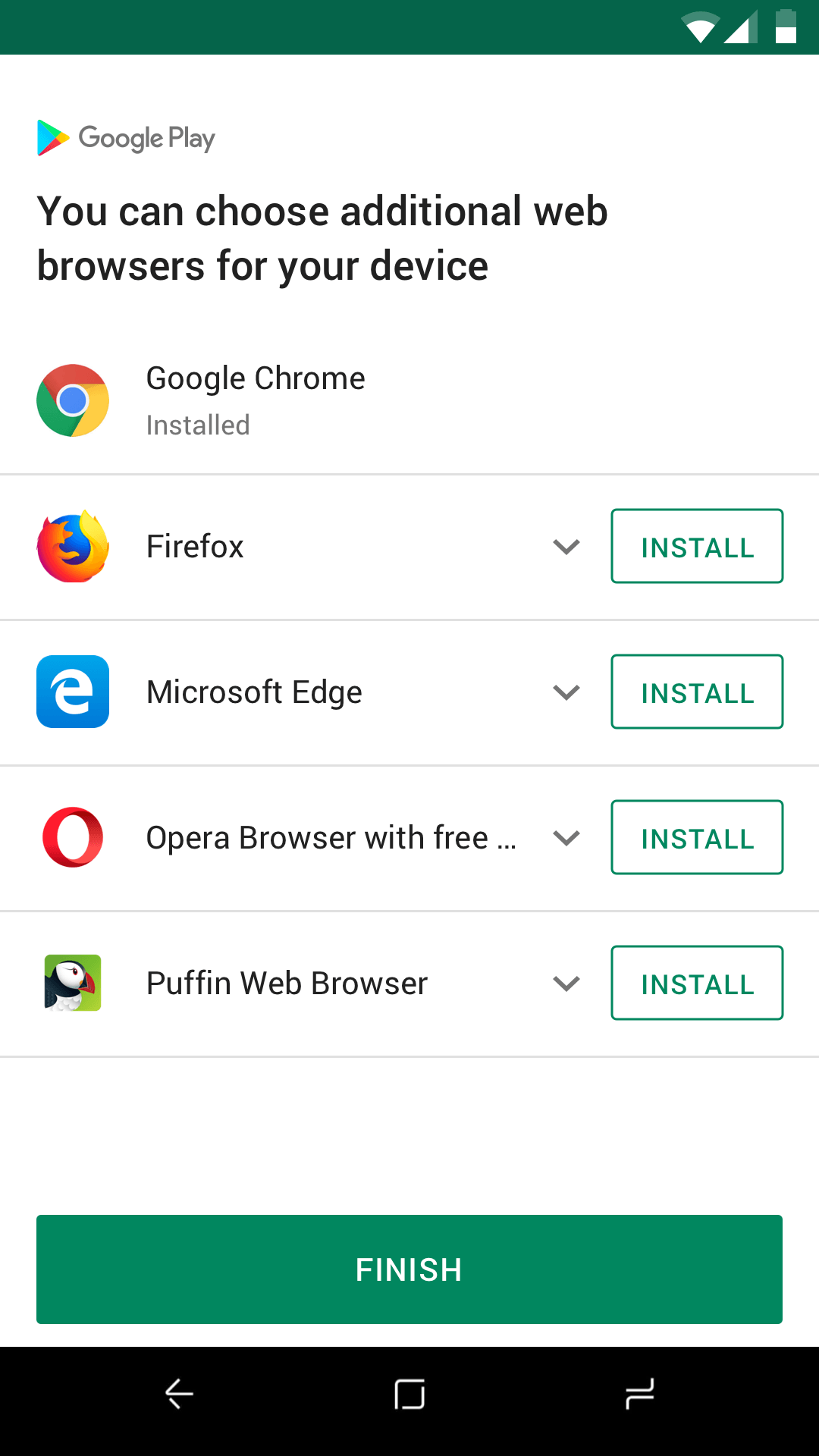Expand the Microsoft Edge details chevron
819x1456 pixels.
566,692
